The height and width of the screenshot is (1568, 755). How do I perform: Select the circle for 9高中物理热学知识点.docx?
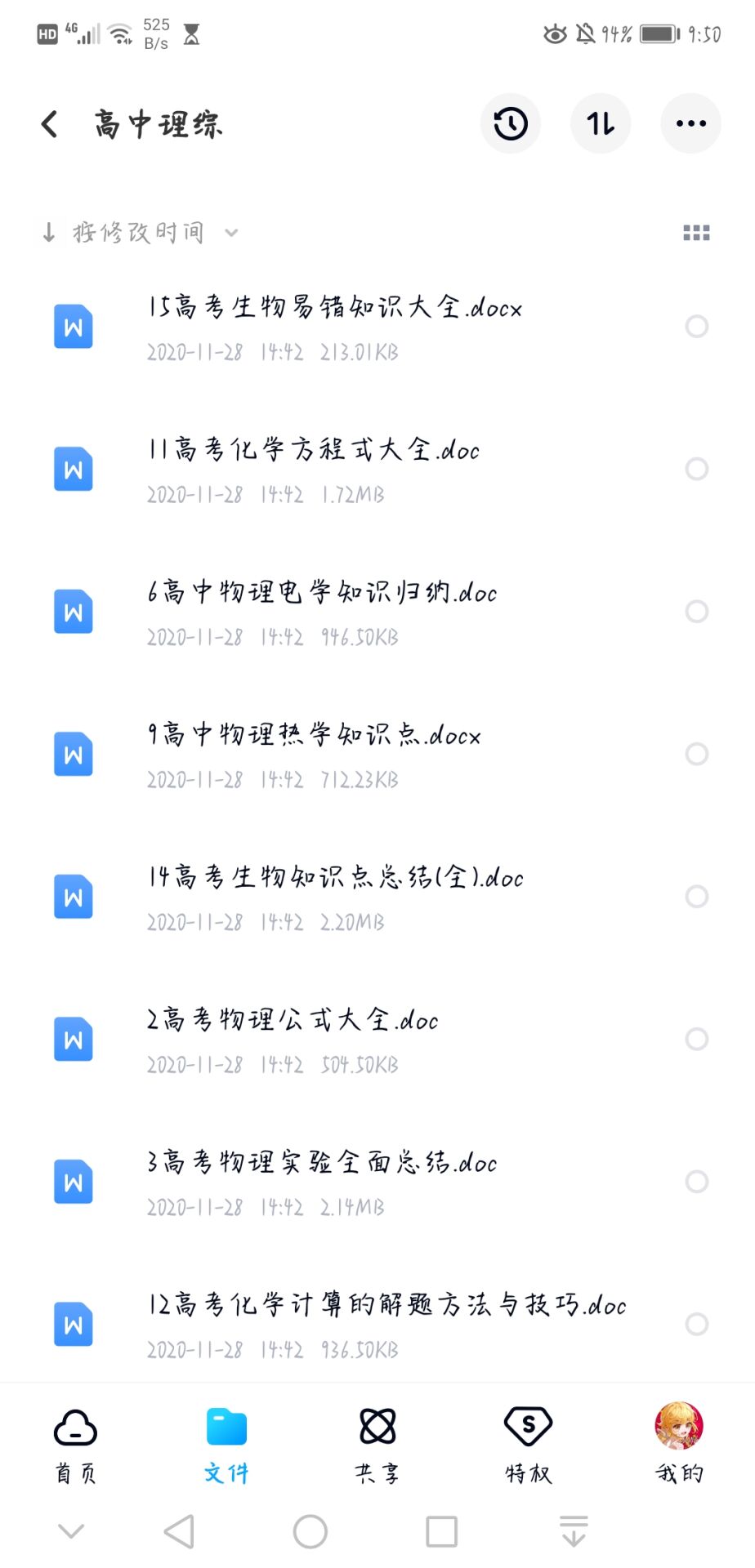tap(697, 754)
